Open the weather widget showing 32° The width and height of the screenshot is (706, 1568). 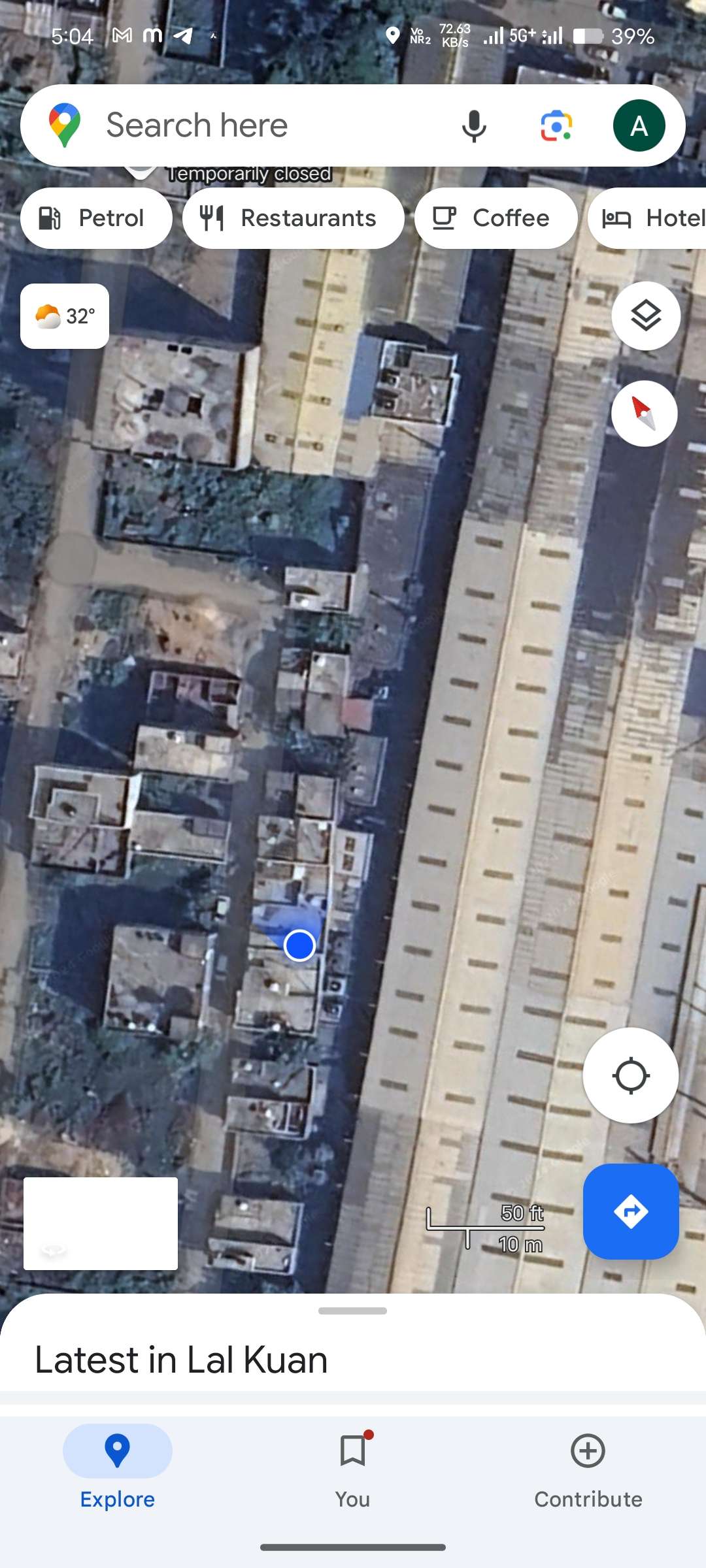tap(65, 316)
